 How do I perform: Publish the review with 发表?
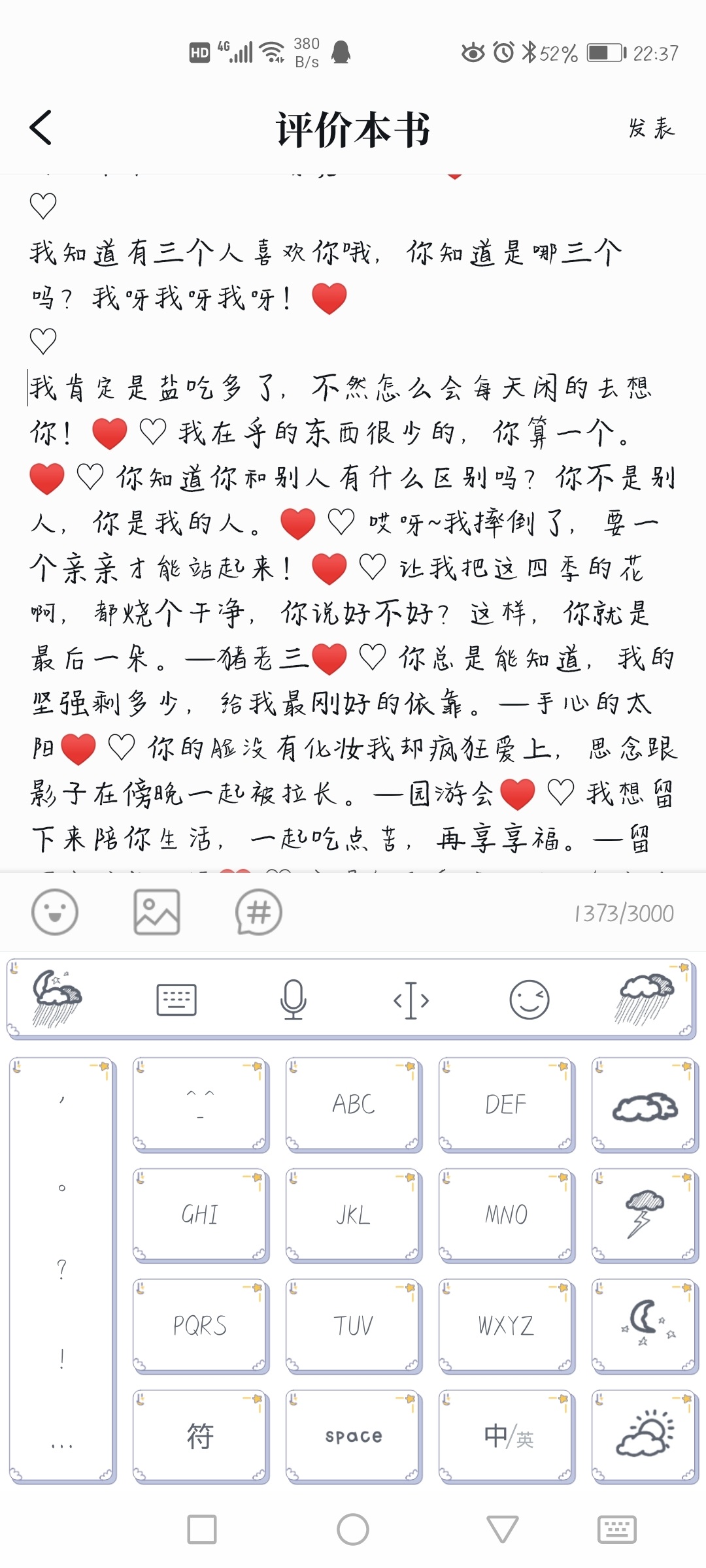coord(651,128)
